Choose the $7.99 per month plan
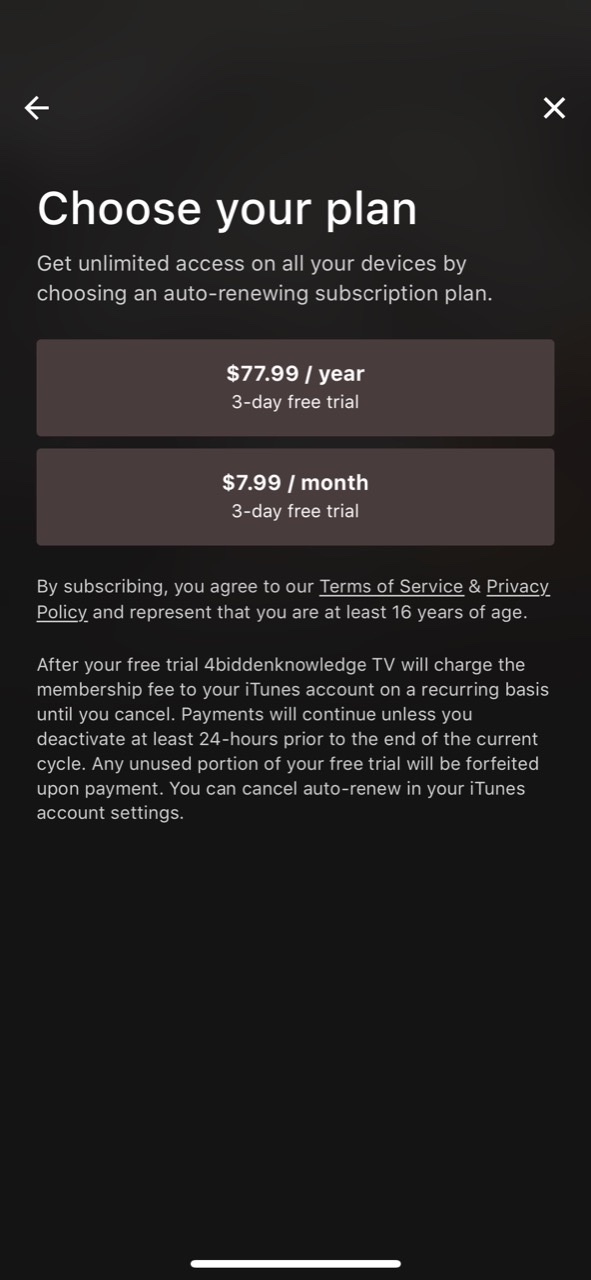Viewport: 591px width, 1280px height. click(x=295, y=496)
